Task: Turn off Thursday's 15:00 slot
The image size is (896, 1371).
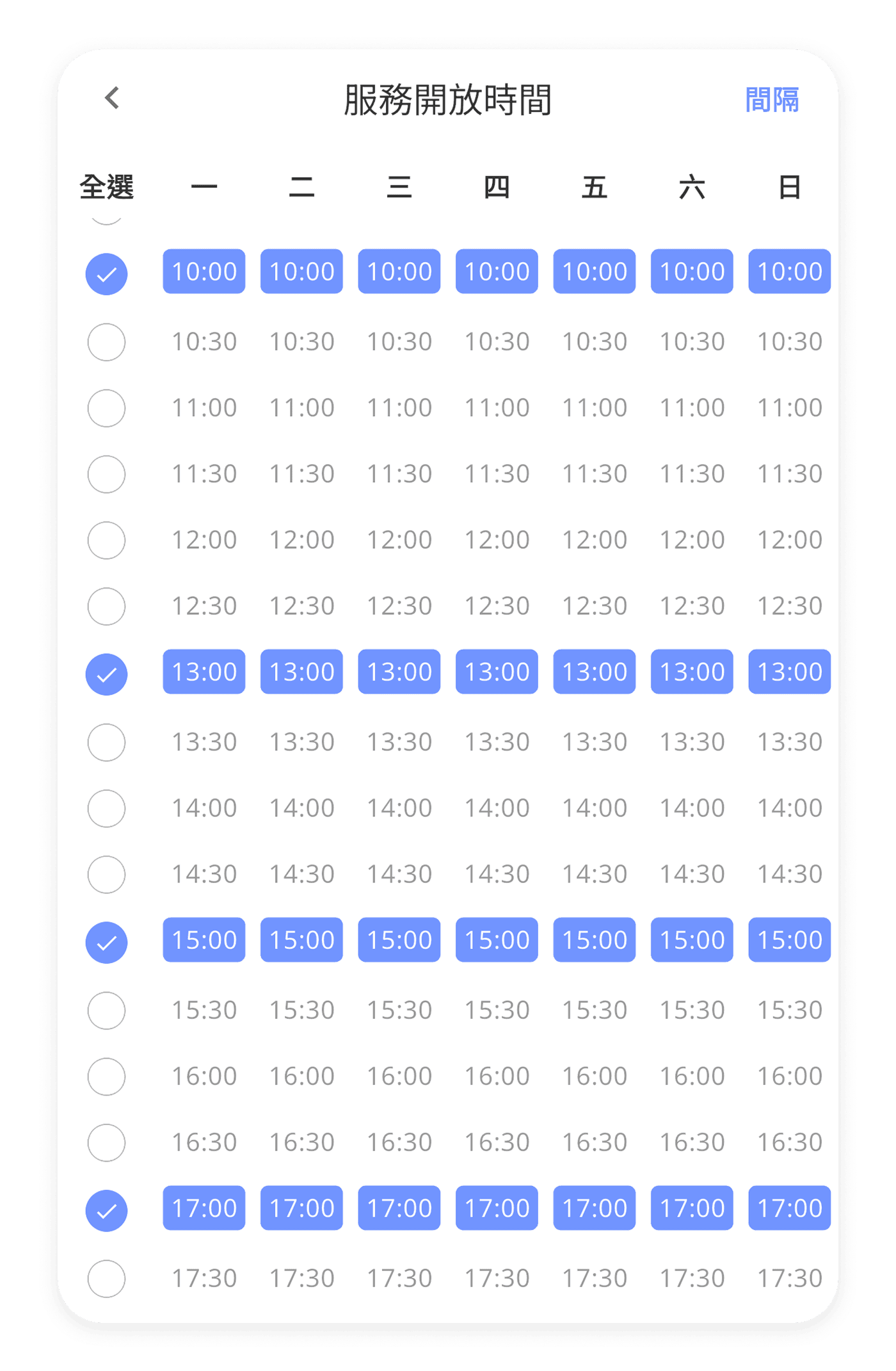Action: pos(497,940)
